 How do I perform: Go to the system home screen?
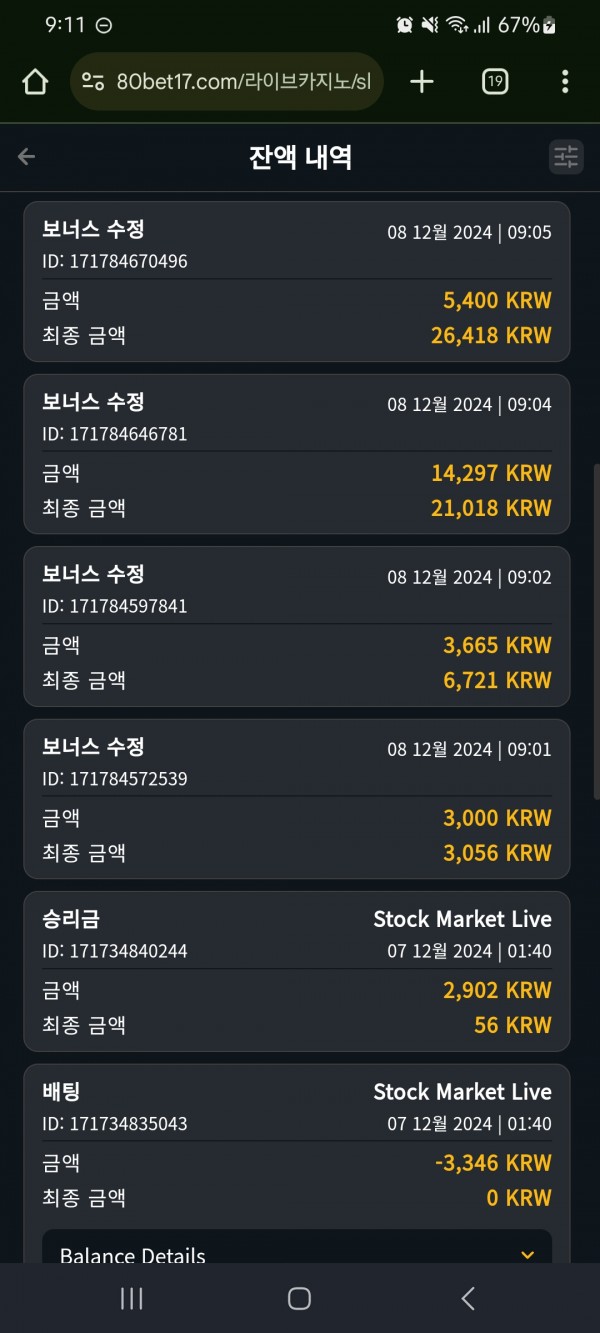point(299,1298)
